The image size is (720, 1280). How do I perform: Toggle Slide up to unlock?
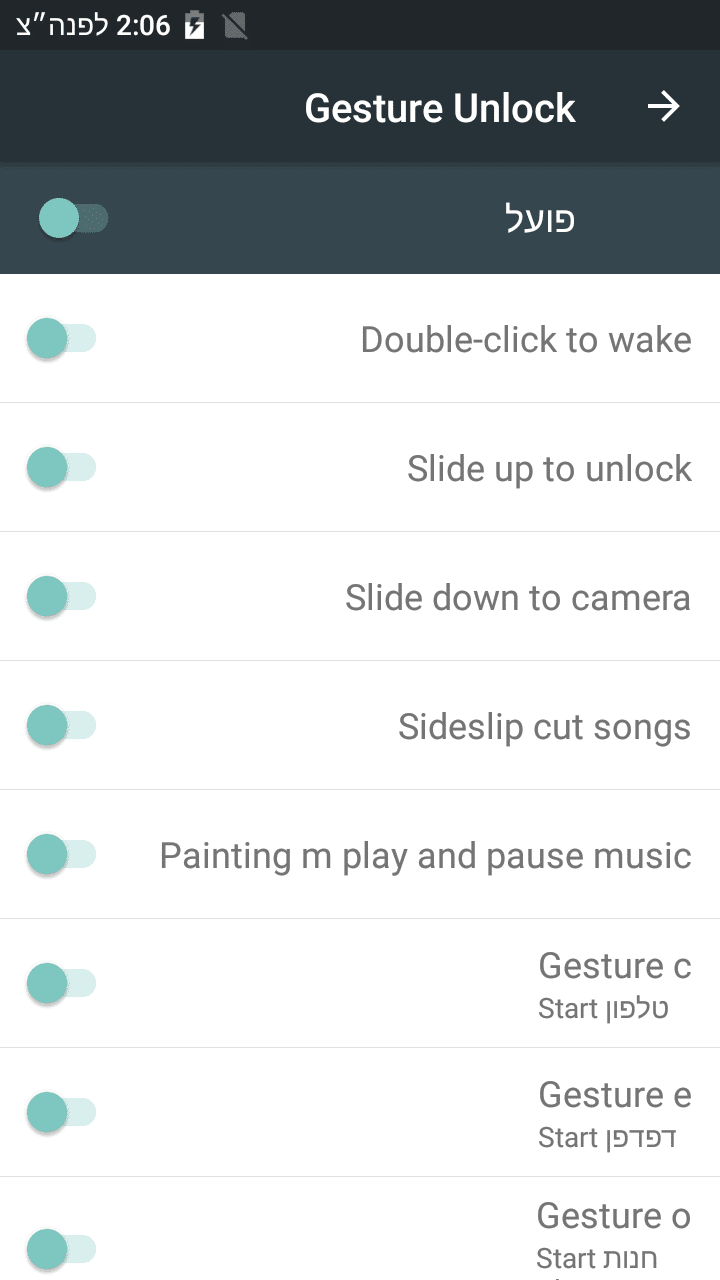[61, 467]
